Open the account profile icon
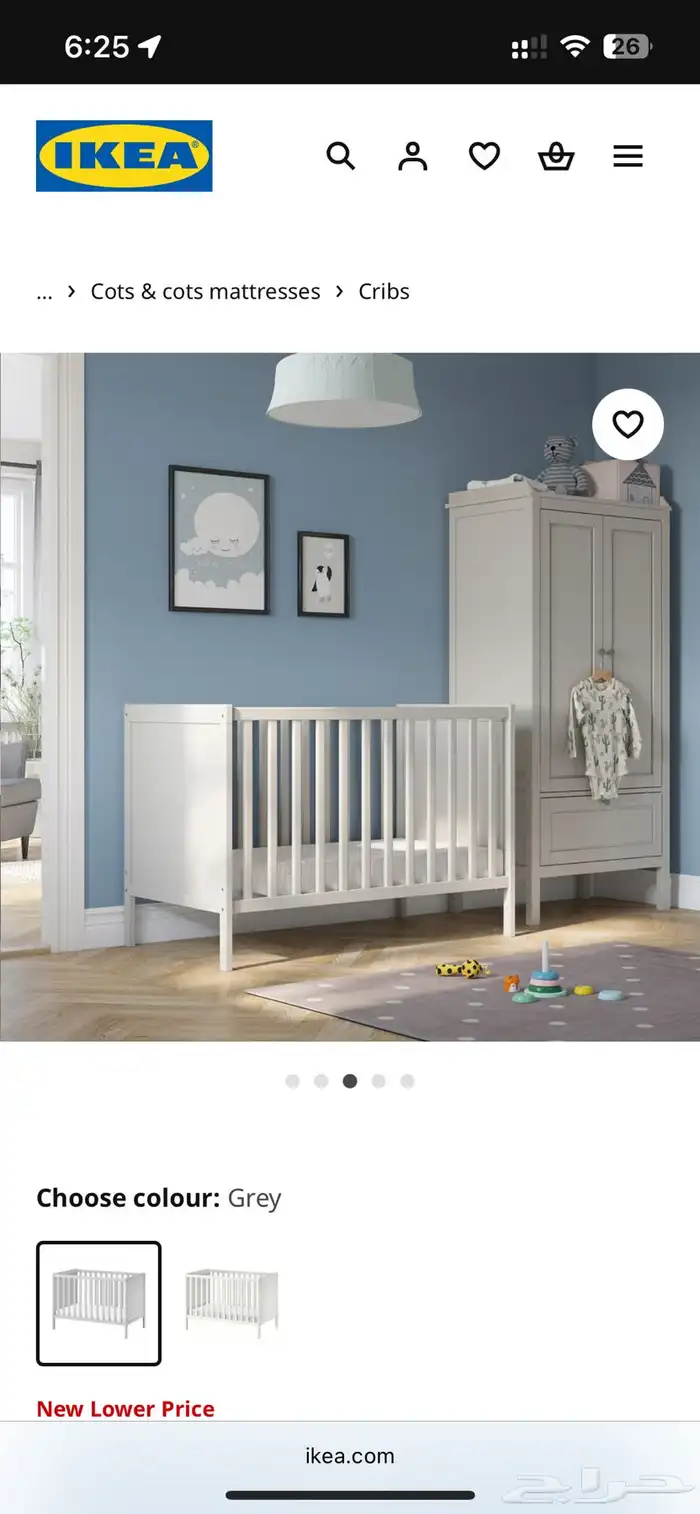700x1514 pixels. [412, 156]
